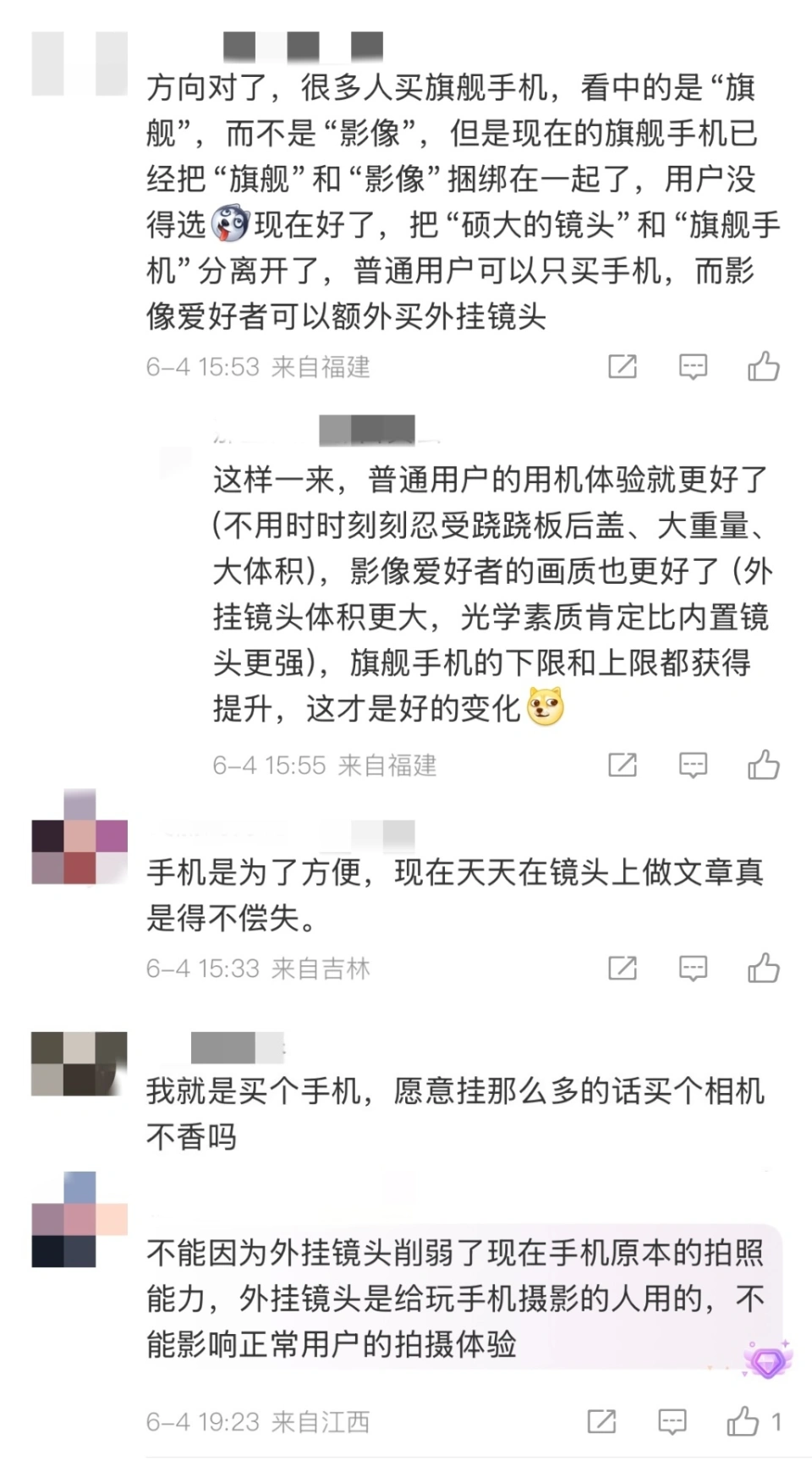Repost the Jilin comment from 15:33
Screen dimensions: 812x1461
[623, 969]
